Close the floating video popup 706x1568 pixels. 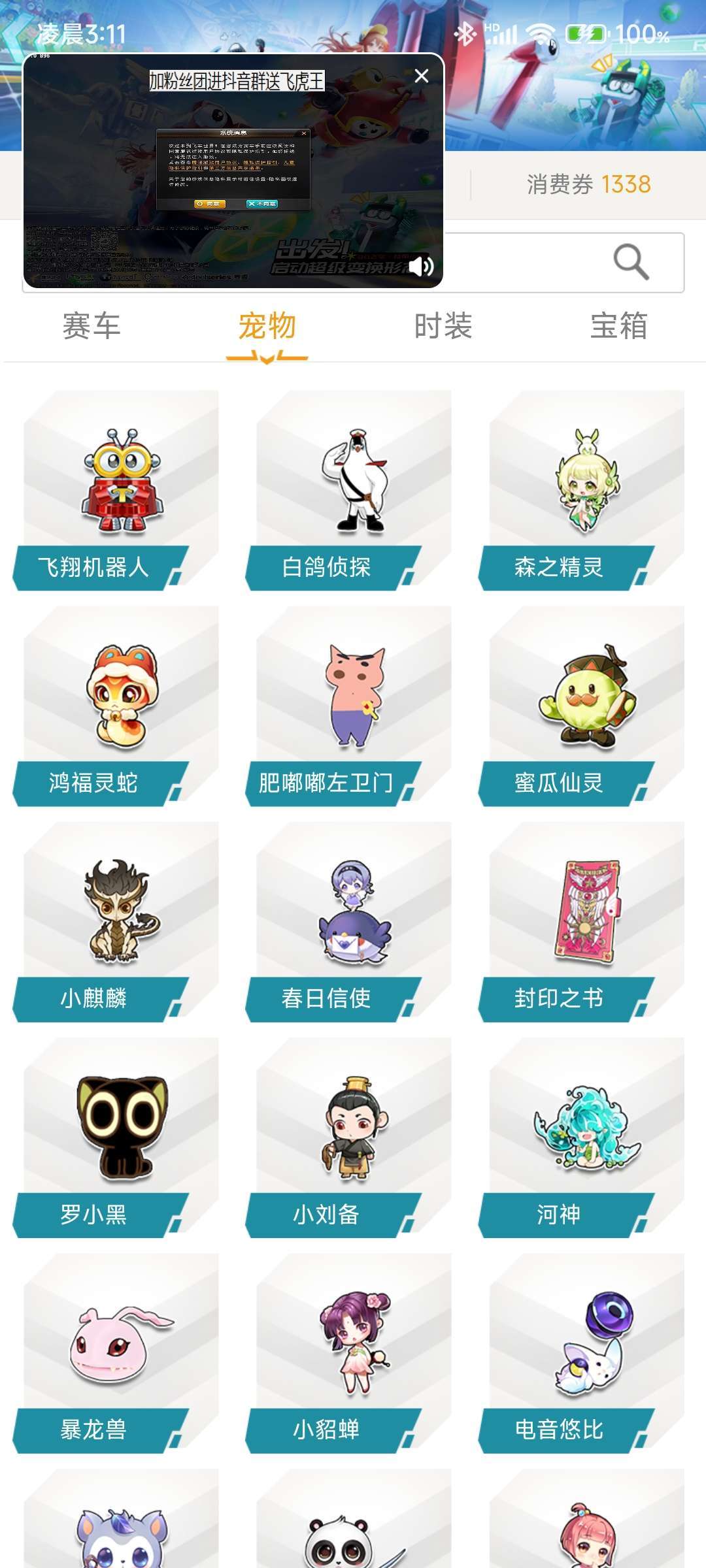point(422,76)
